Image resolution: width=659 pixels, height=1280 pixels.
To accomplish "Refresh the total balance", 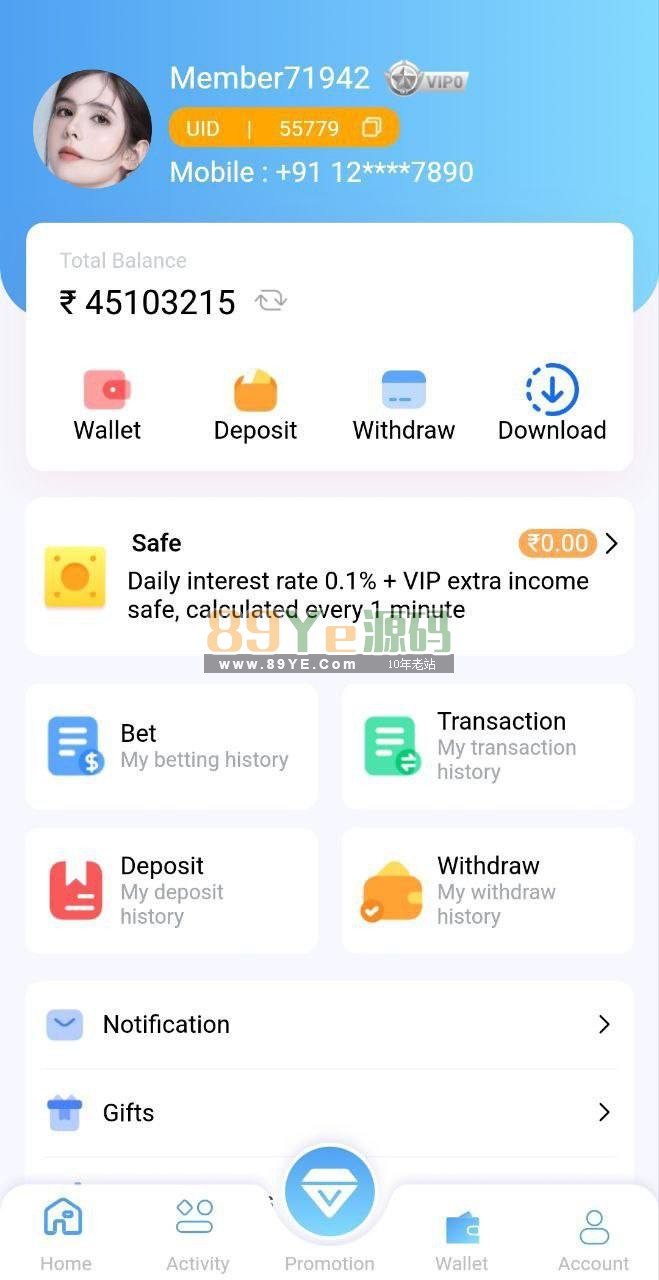I will [270, 301].
